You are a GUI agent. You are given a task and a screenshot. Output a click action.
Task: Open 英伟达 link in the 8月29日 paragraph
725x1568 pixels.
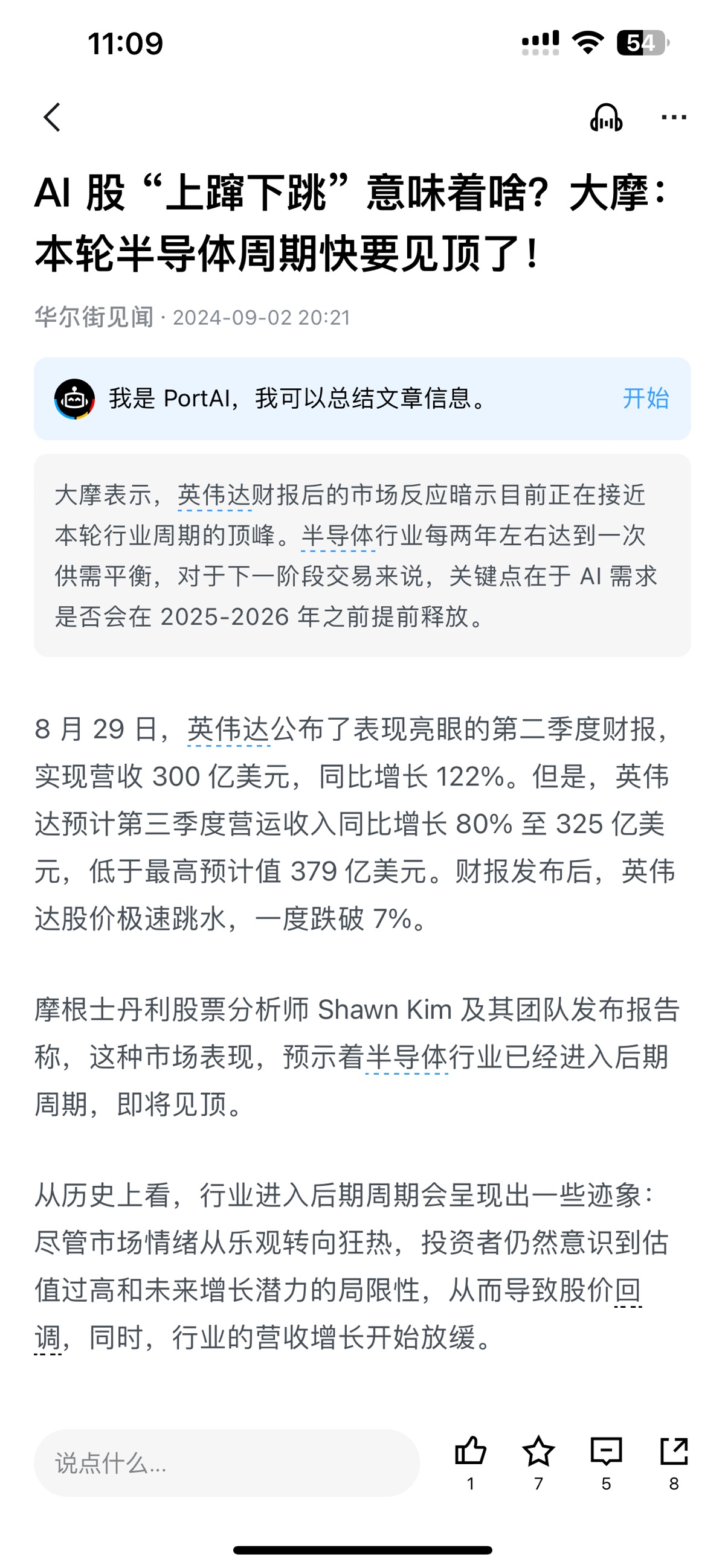(x=228, y=729)
